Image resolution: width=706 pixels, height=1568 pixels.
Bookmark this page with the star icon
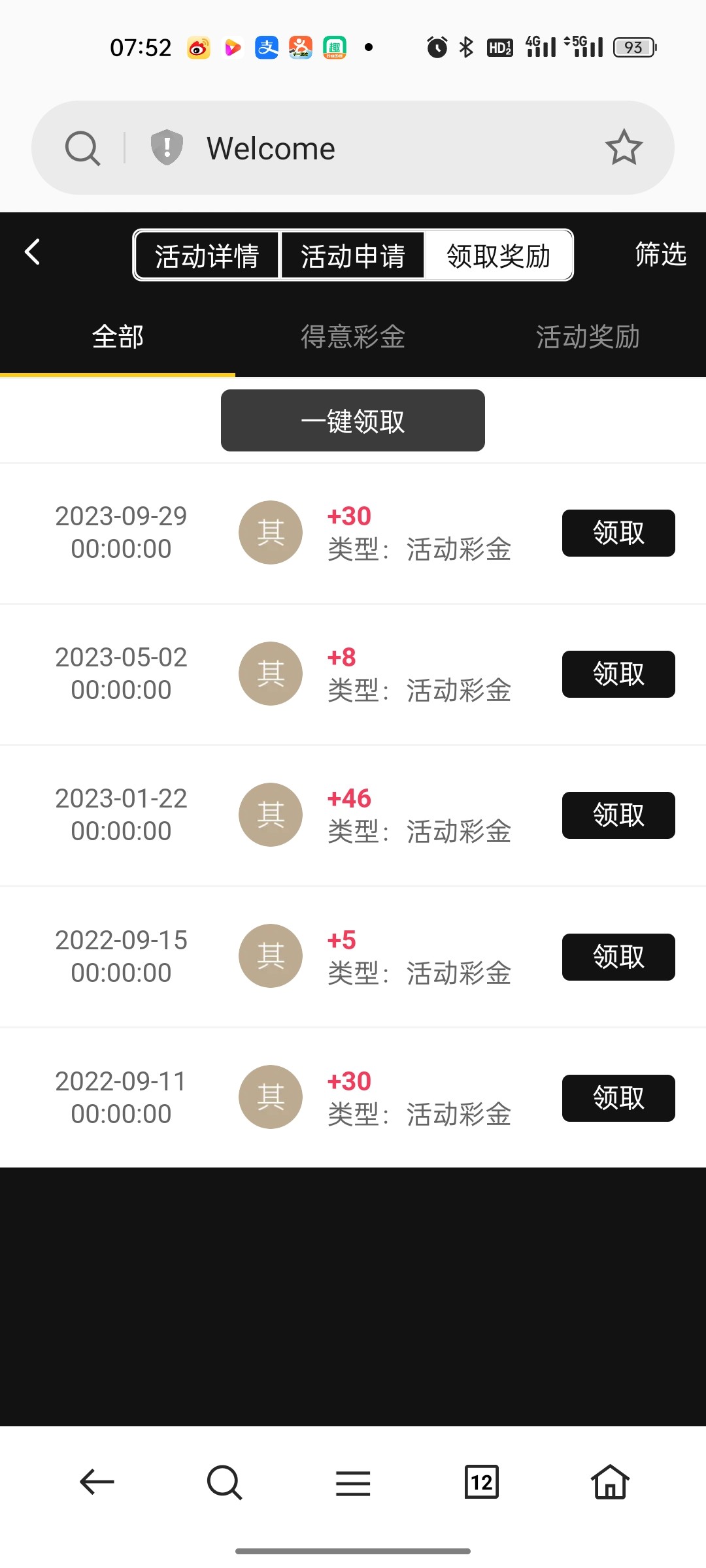[x=624, y=148]
